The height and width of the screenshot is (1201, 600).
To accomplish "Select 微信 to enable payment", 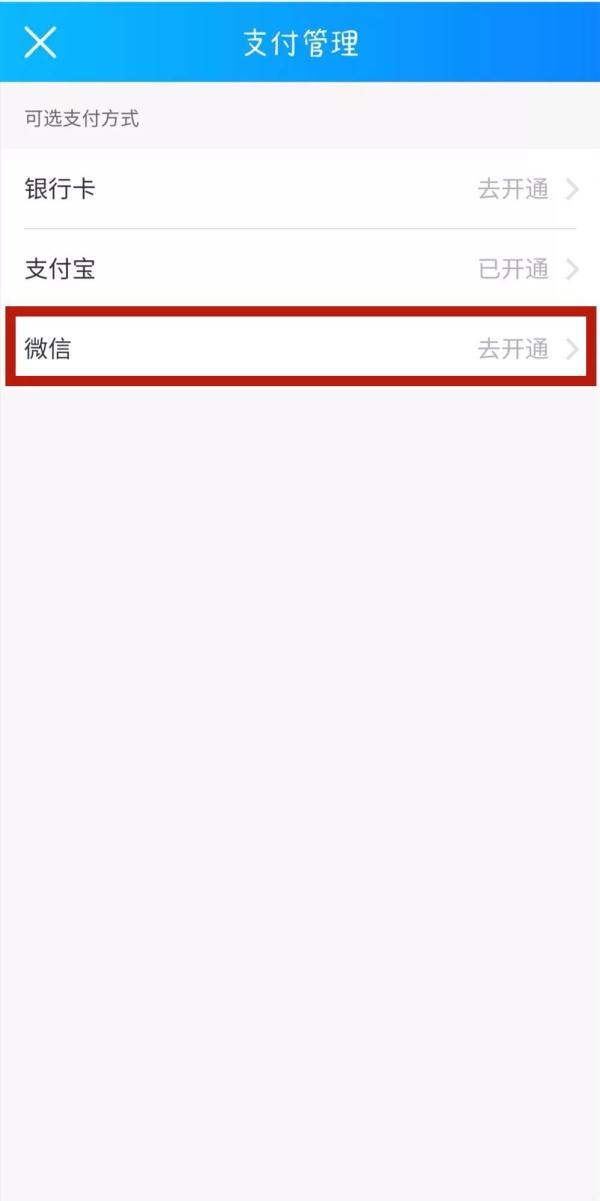I will 300,349.
